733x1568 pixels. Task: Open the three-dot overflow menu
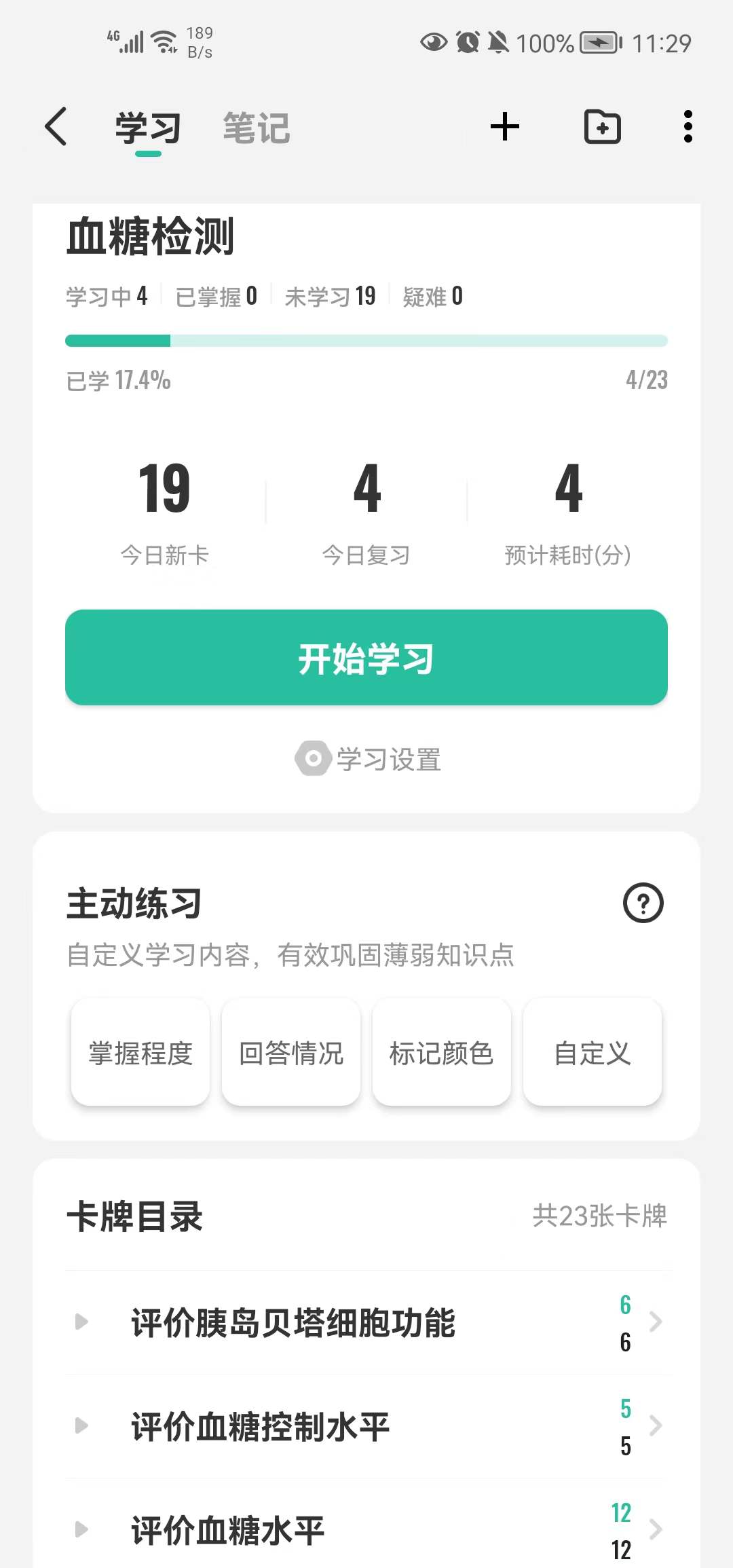pyautogui.click(x=688, y=127)
